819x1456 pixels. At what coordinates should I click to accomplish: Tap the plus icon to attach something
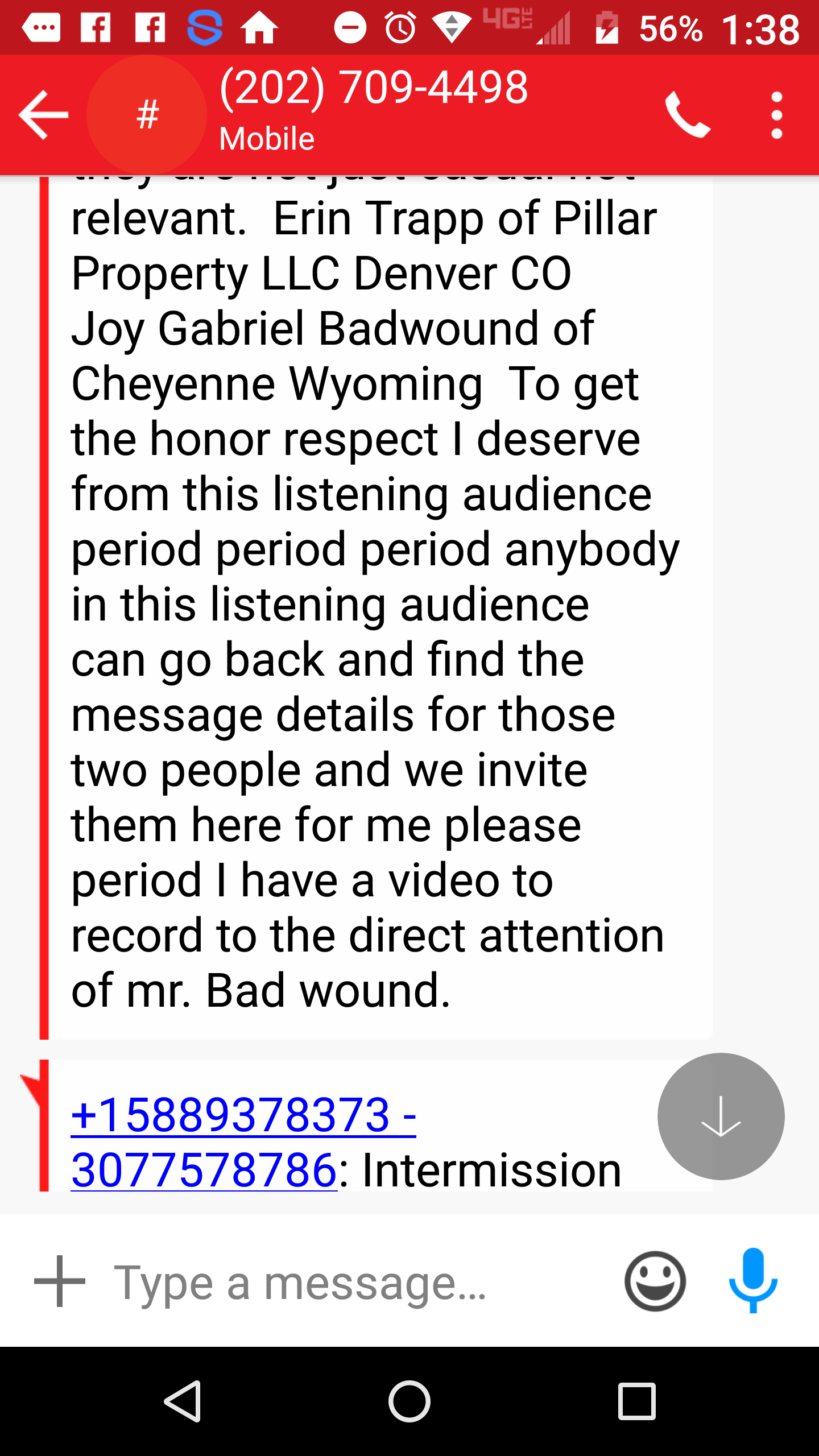click(60, 1281)
